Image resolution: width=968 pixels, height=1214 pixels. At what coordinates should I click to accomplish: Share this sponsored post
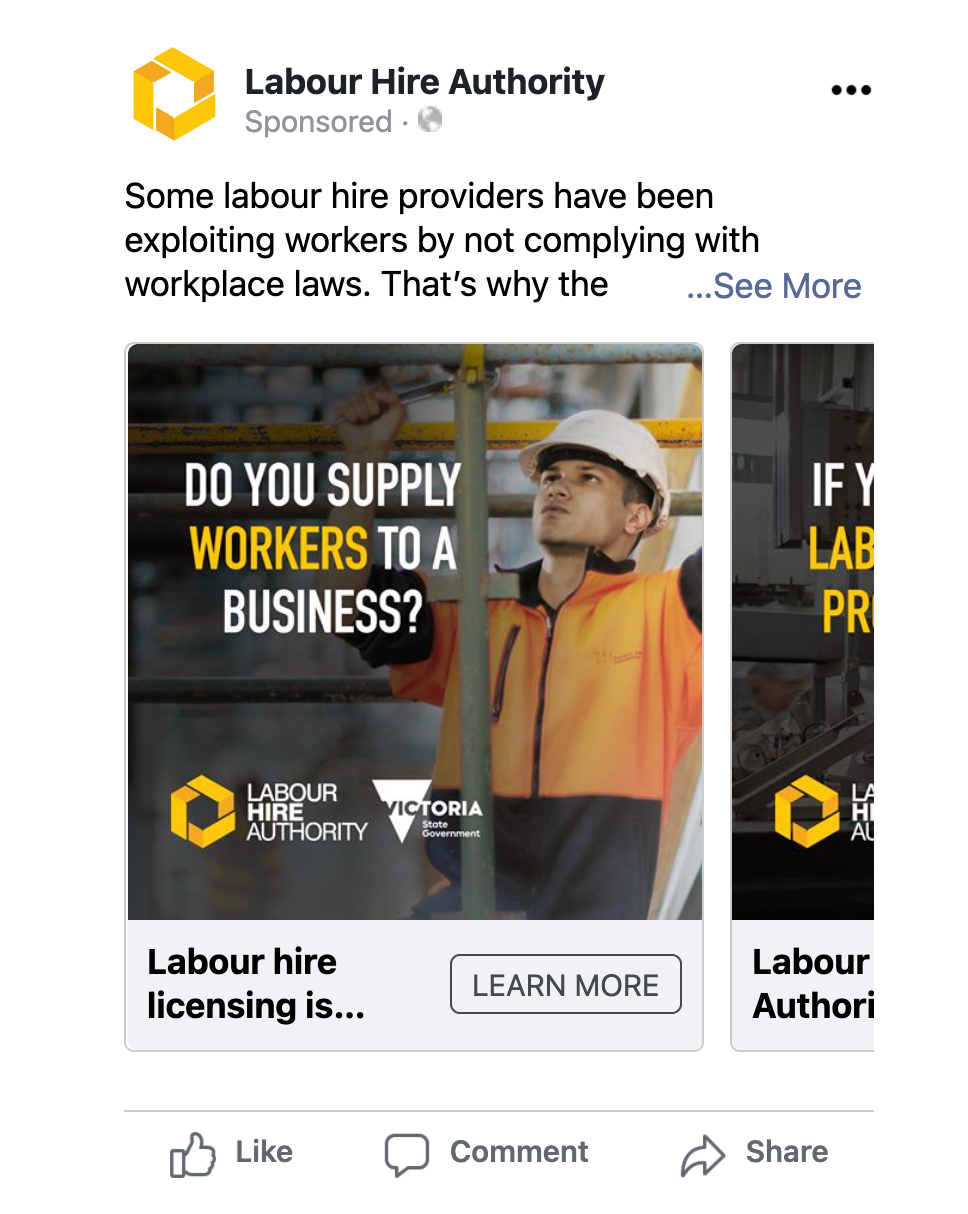755,1153
